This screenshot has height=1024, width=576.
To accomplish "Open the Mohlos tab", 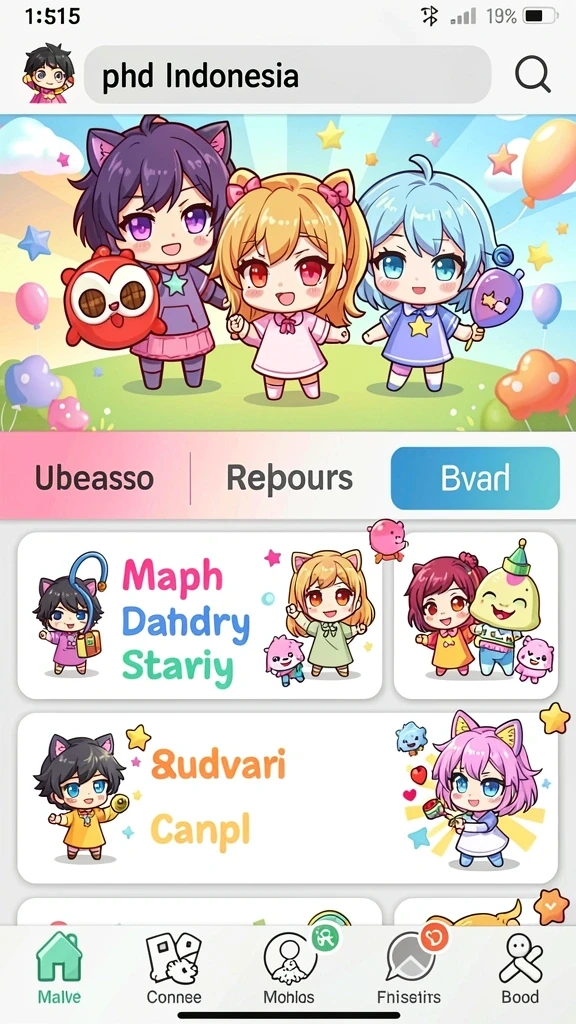I will [289, 968].
